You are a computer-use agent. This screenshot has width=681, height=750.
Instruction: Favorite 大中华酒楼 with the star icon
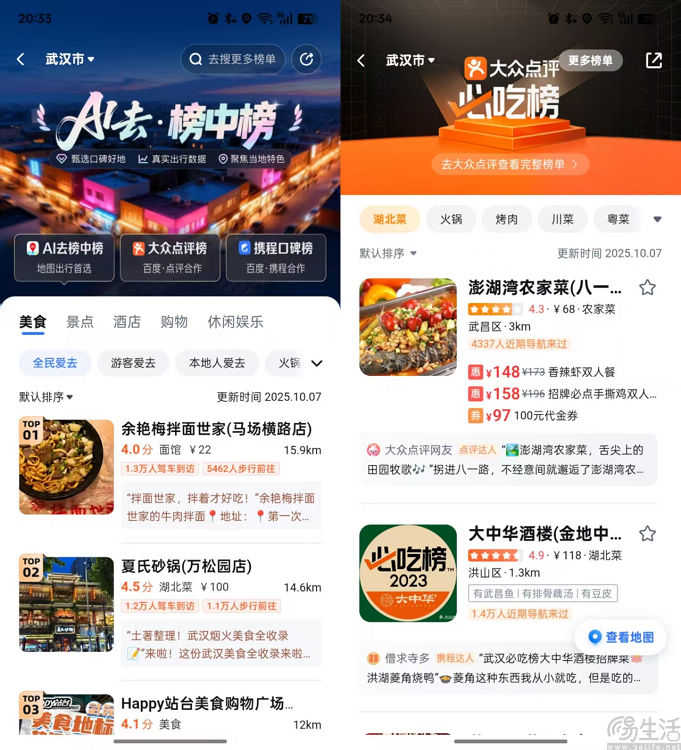tap(647, 534)
